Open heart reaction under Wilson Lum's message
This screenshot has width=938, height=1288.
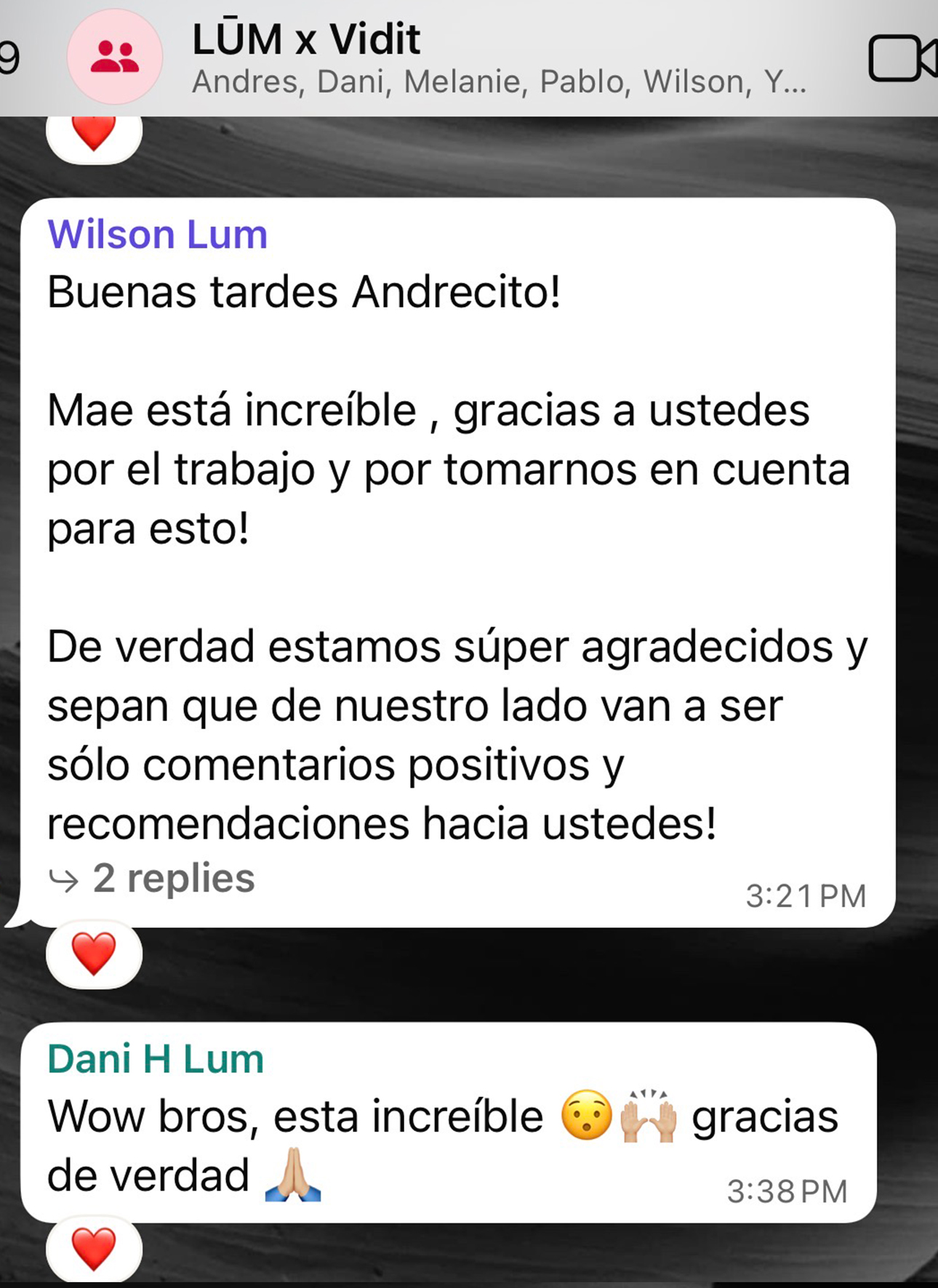(94, 954)
